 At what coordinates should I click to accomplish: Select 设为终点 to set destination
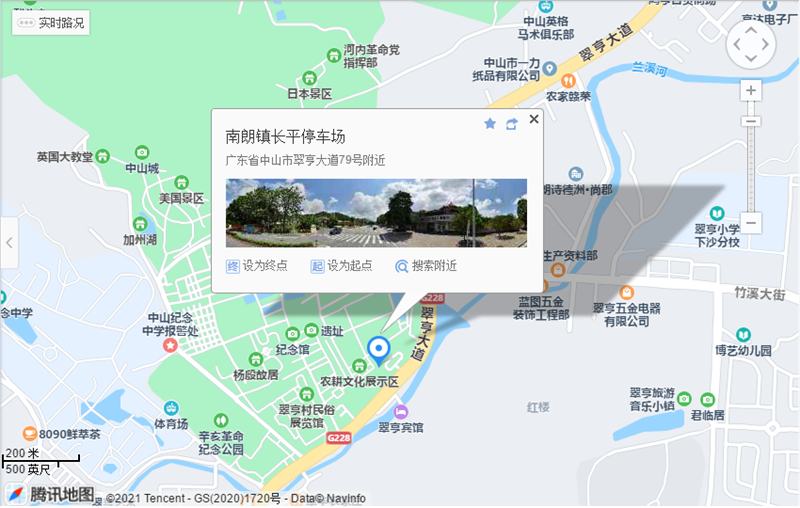[257, 266]
